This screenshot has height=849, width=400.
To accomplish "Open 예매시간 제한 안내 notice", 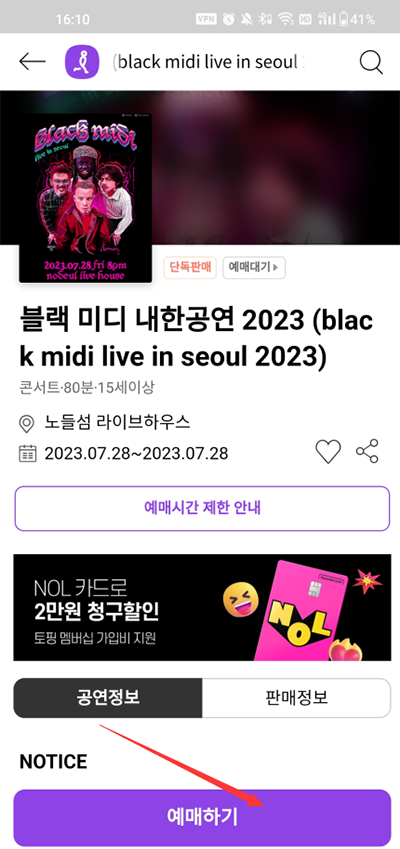I will [202, 508].
